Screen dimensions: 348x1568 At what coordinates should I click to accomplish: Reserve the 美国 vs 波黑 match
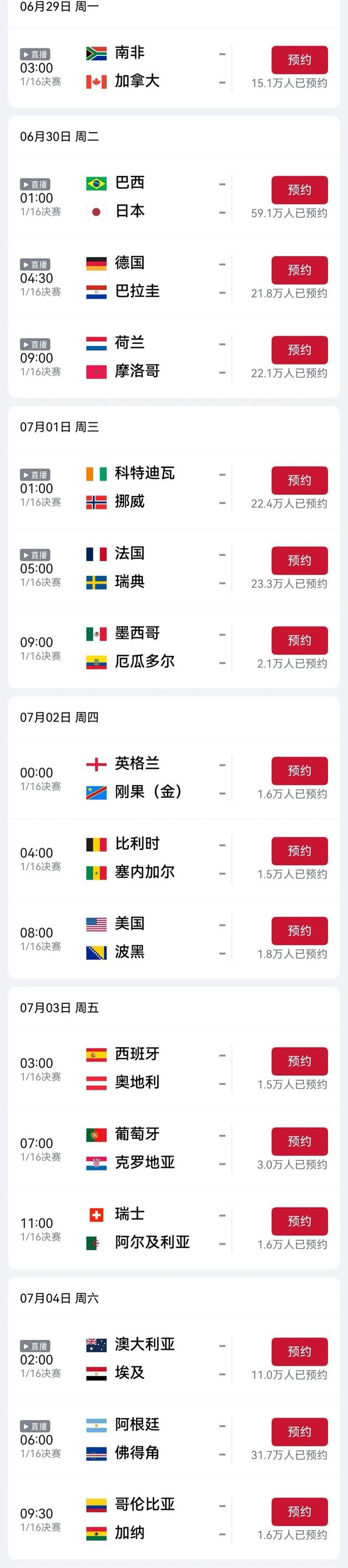[x=299, y=931]
